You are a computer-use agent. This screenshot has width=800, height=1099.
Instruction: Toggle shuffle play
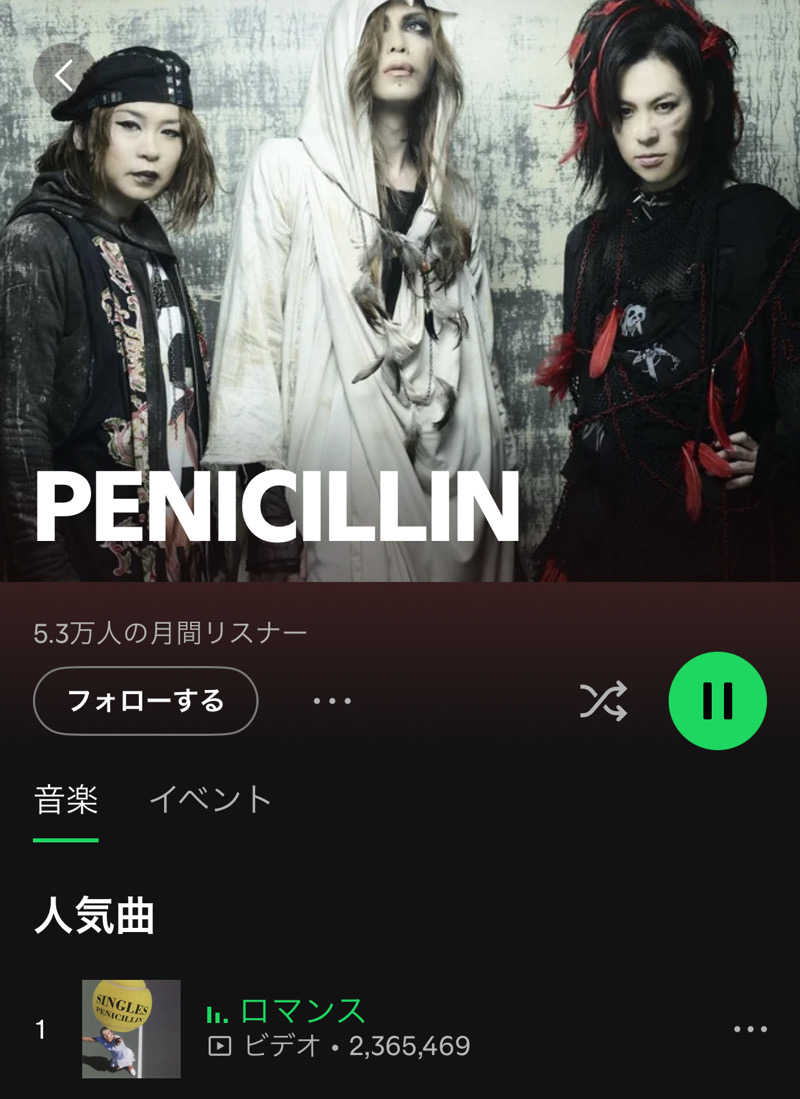click(x=604, y=701)
